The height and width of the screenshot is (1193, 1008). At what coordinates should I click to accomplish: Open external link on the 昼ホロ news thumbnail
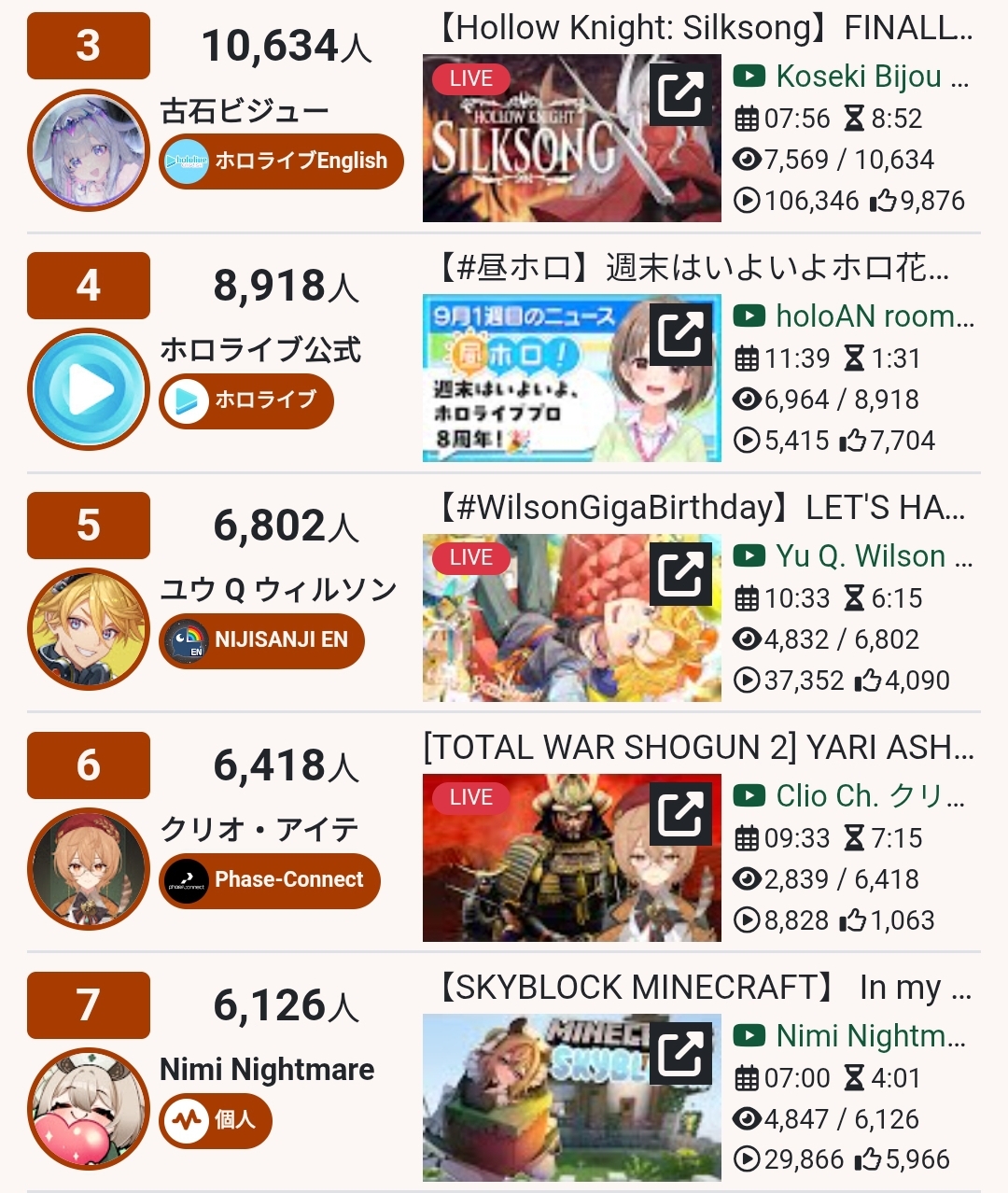click(680, 334)
